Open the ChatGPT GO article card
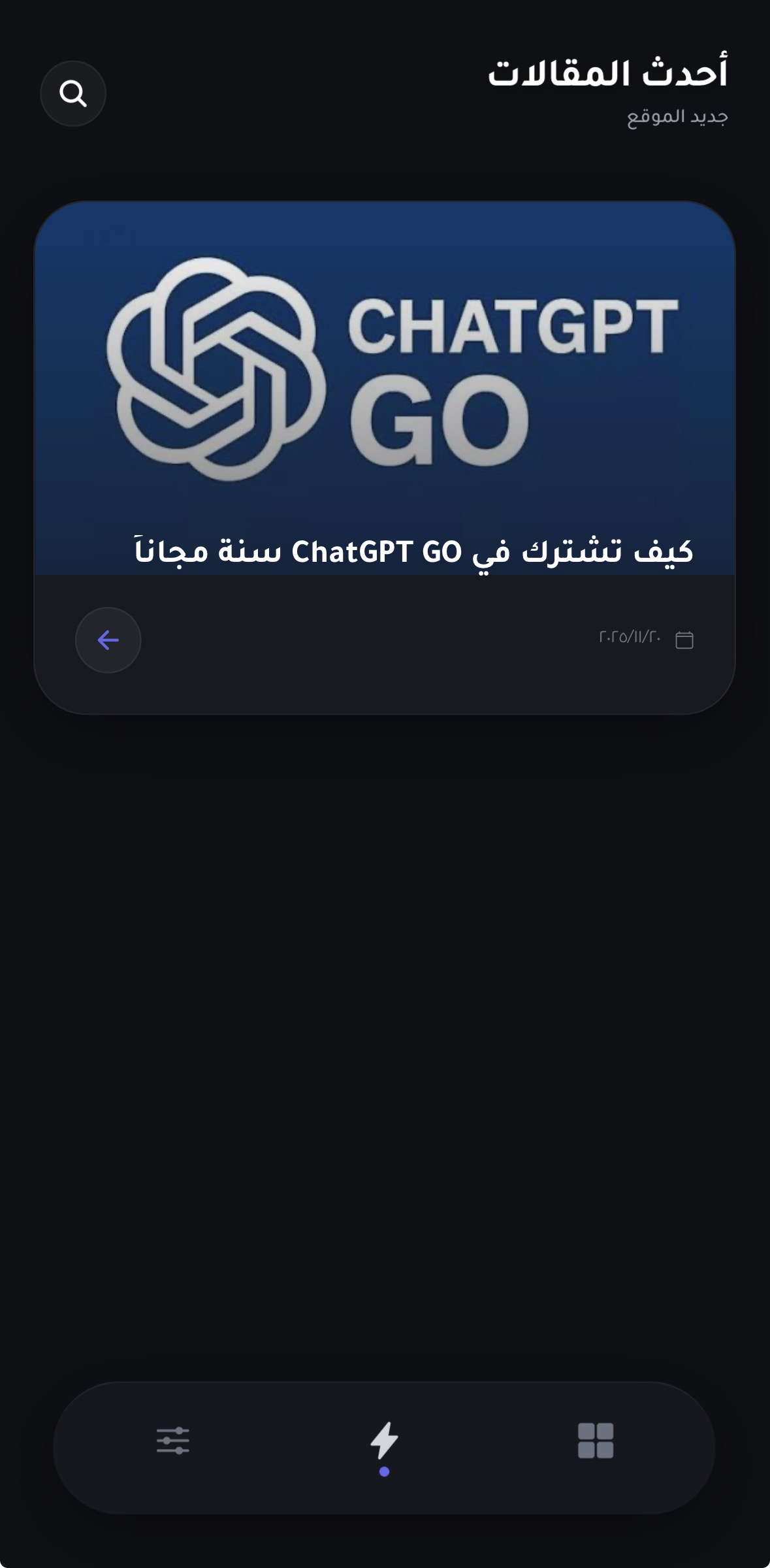Viewport: 770px width, 1568px height. click(x=384, y=392)
